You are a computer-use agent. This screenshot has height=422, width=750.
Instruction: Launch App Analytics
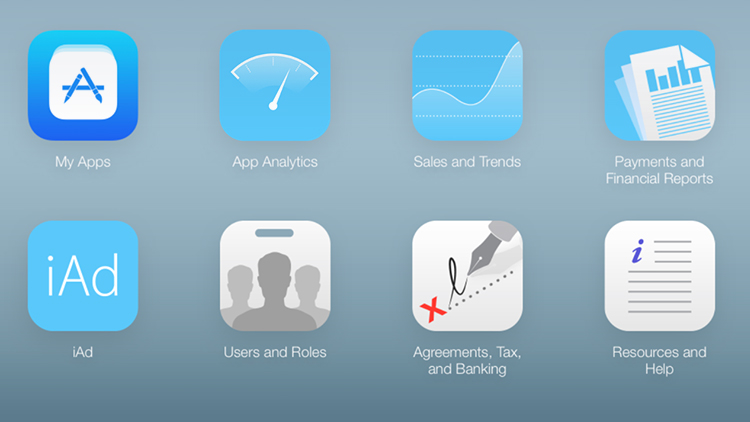tap(275, 85)
